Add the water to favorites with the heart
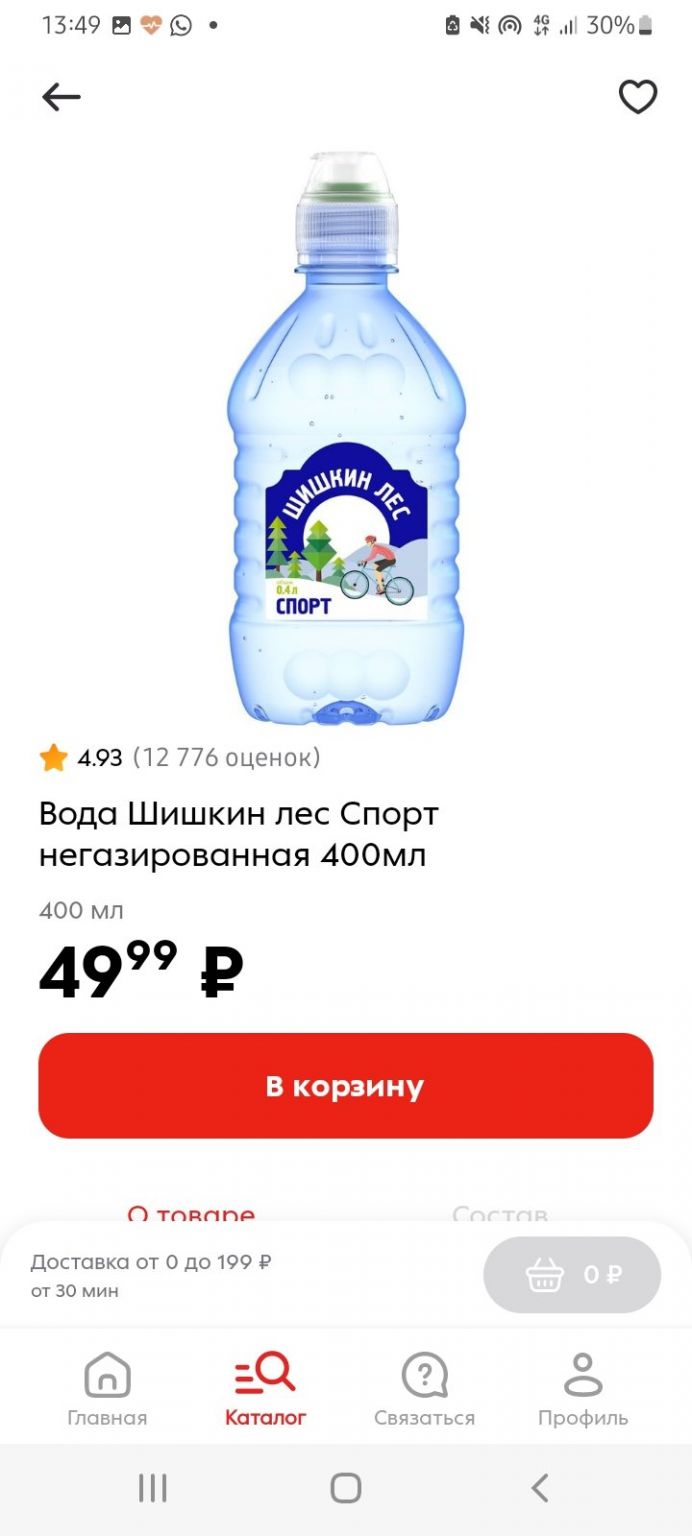Image resolution: width=692 pixels, height=1536 pixels. [x=637, y=97]
